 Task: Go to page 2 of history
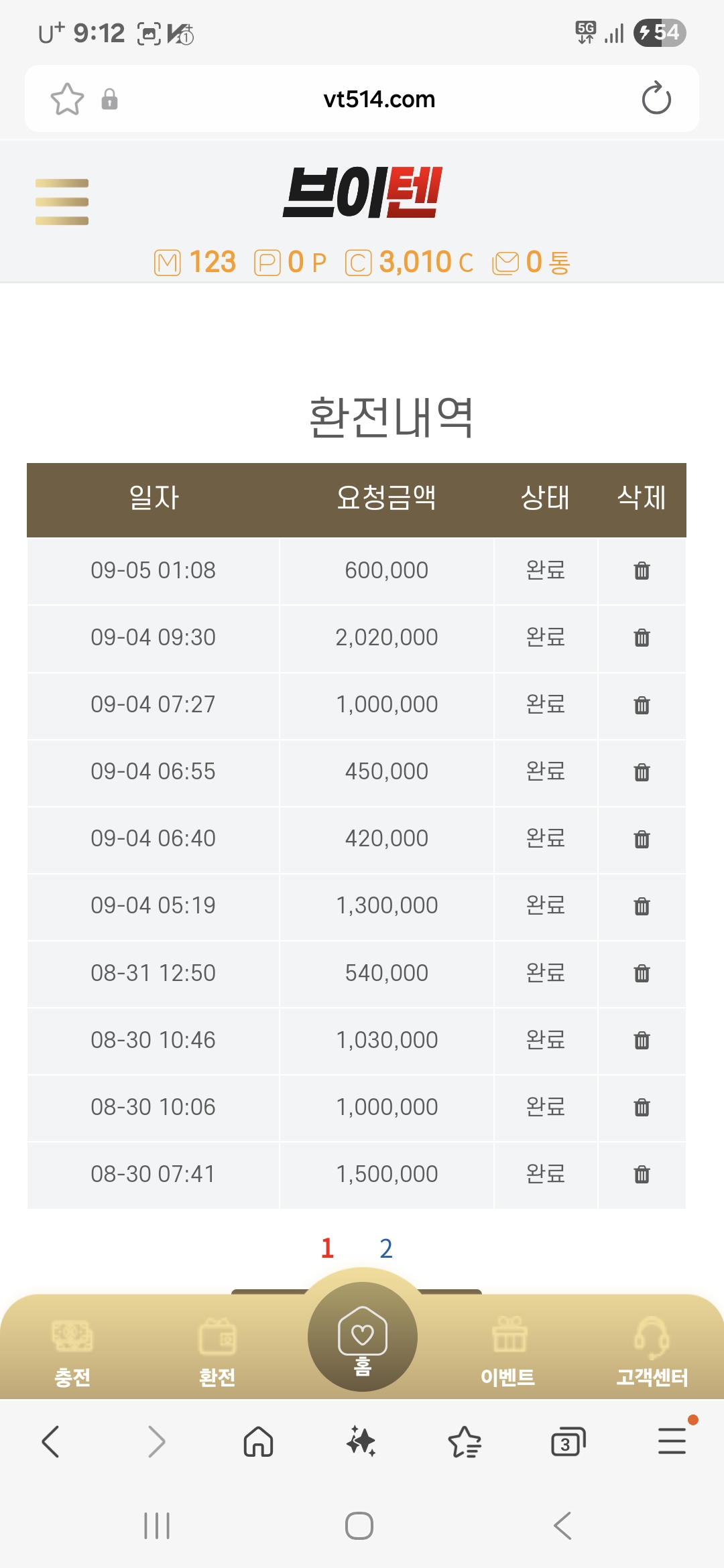[385, 1248]
